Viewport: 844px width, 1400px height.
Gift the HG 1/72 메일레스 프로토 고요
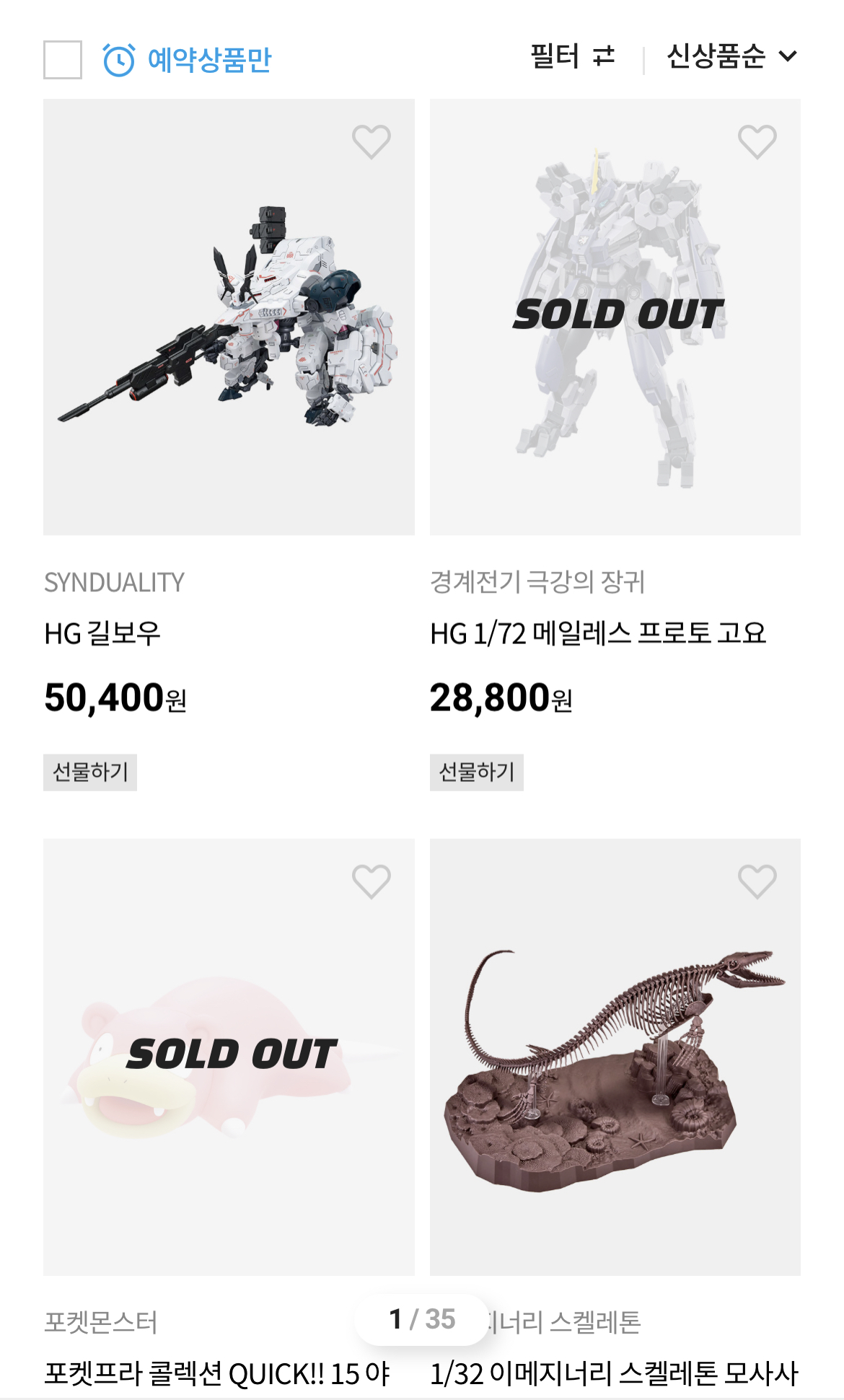coord(476,772)
